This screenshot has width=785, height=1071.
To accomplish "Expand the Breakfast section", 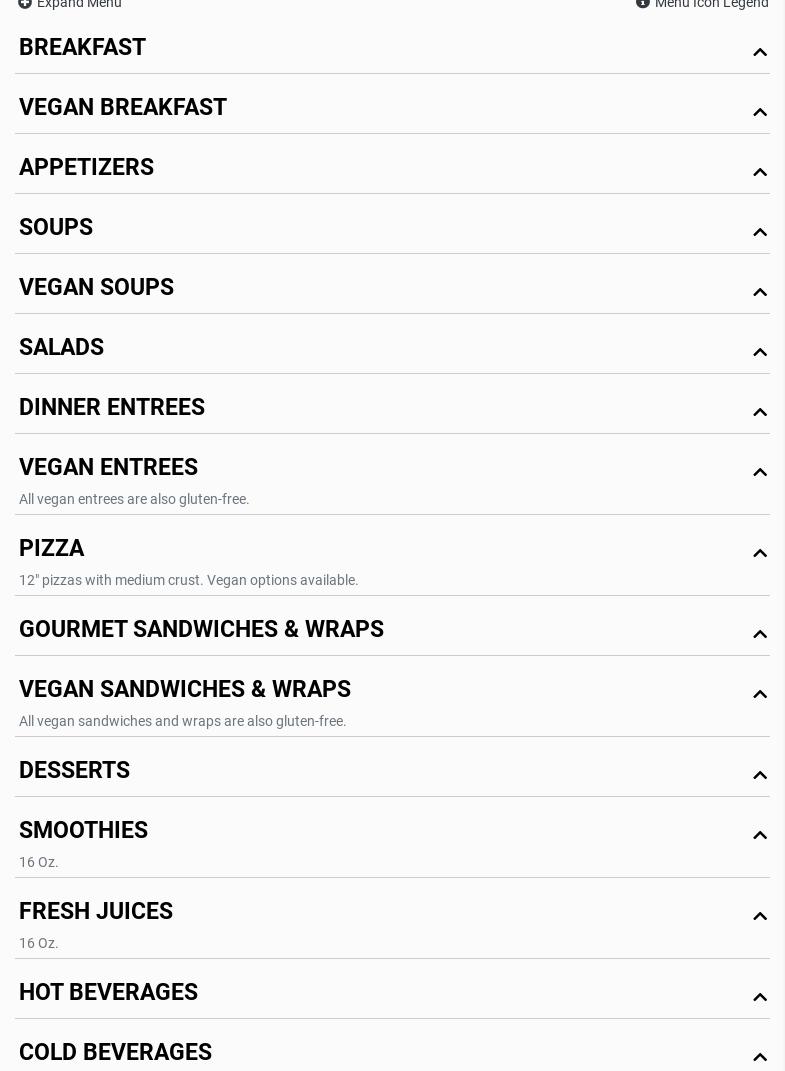I will [83, 48].
